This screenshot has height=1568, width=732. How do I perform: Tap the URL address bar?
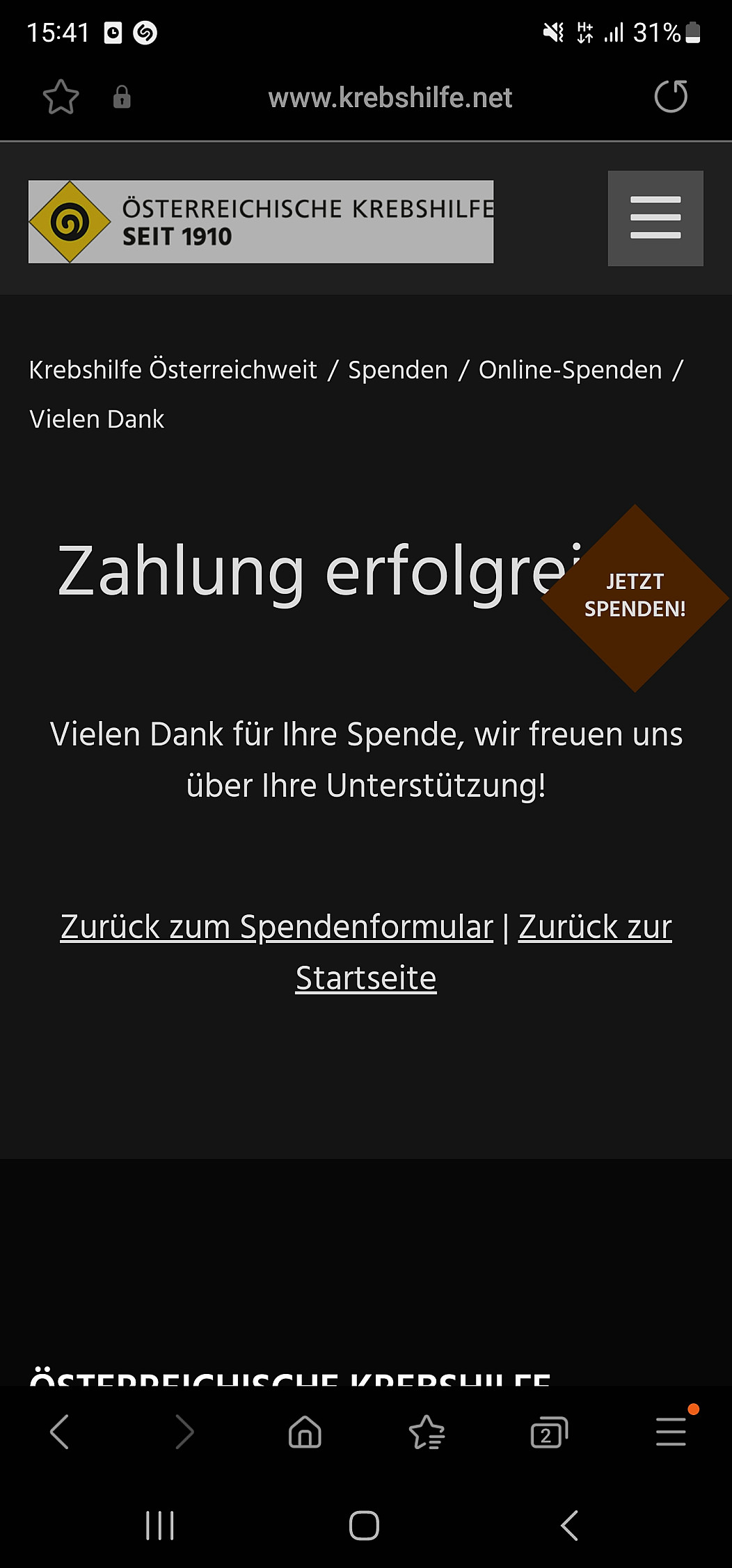point(390,98)
